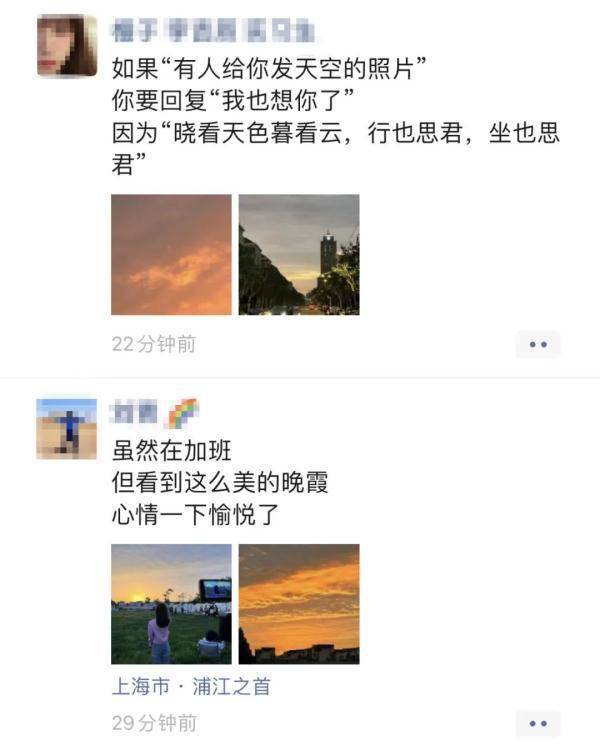
Task: Tap the comment button on the 29分钟前 post
Action: point(538,723)
